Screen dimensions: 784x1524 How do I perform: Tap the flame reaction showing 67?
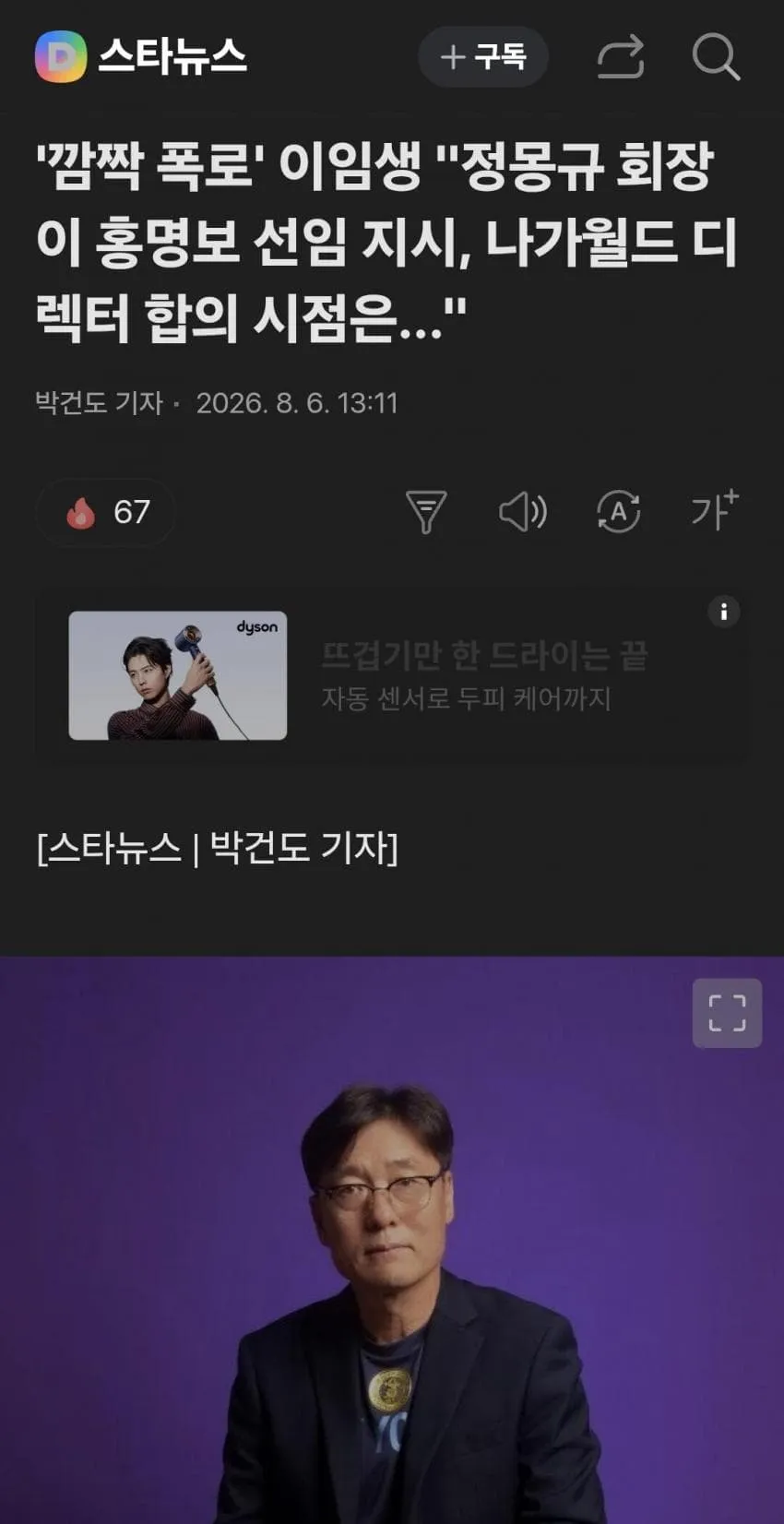(105, 512)
